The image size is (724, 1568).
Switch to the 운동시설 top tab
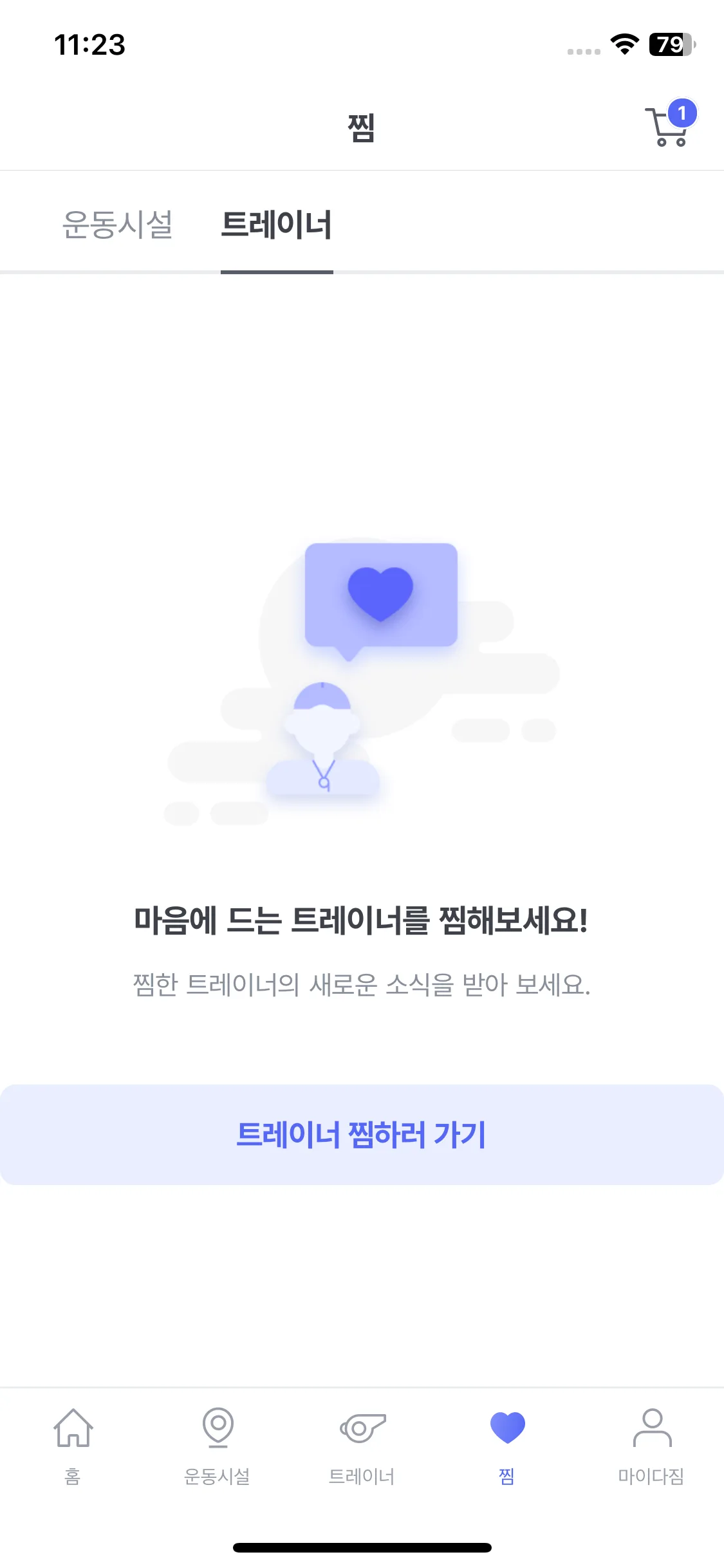pyautogui.click(x=118, y=225)
